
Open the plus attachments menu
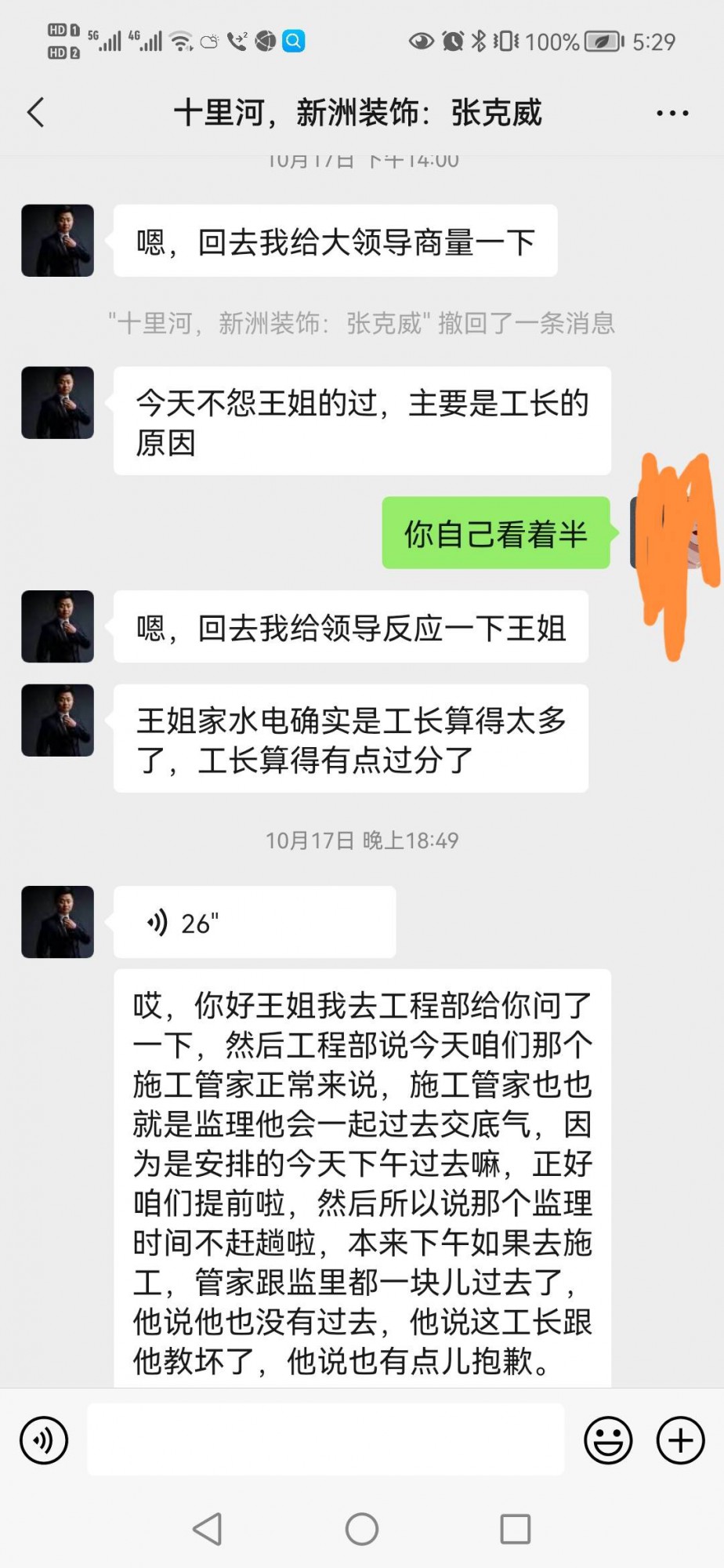click(680, 1440)
